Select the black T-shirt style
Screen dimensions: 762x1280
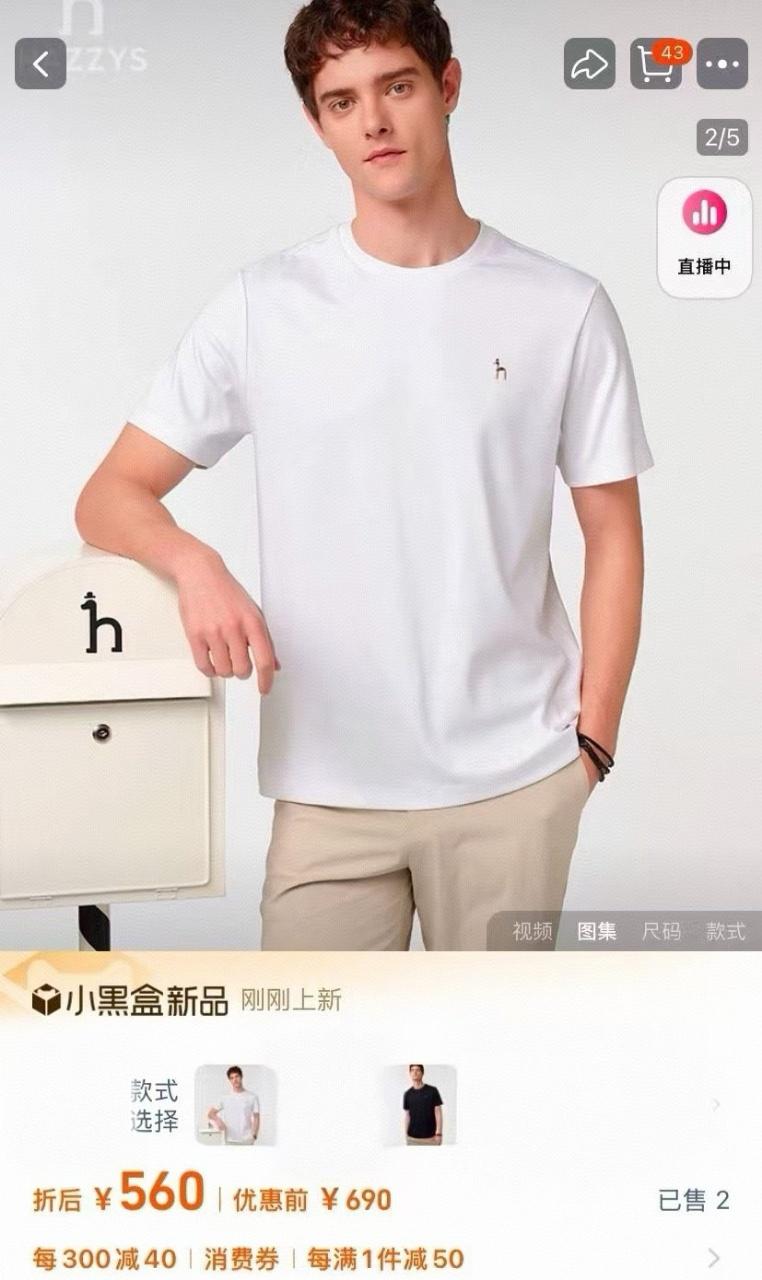[420, 1105]
